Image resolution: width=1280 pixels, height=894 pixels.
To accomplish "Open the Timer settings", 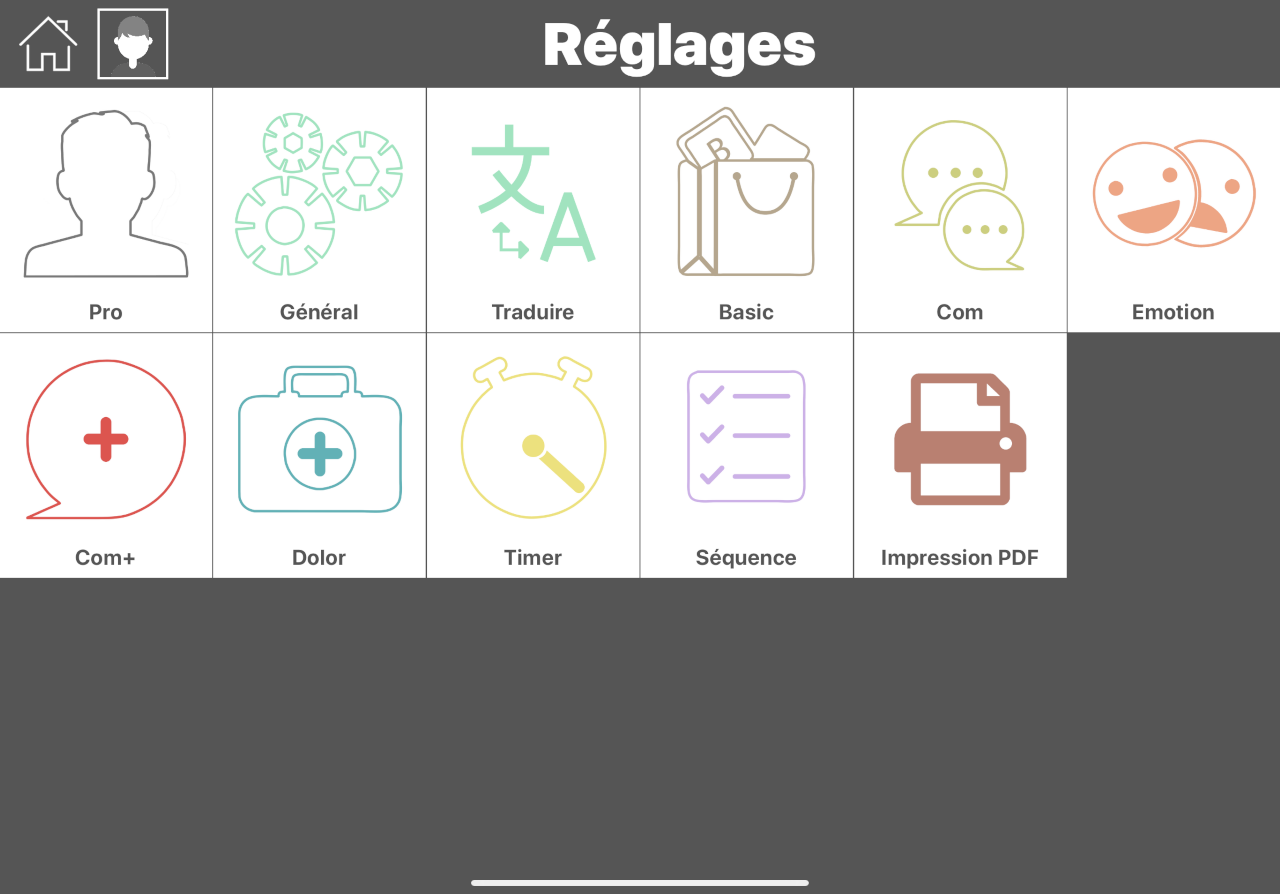I will [533, 455].
